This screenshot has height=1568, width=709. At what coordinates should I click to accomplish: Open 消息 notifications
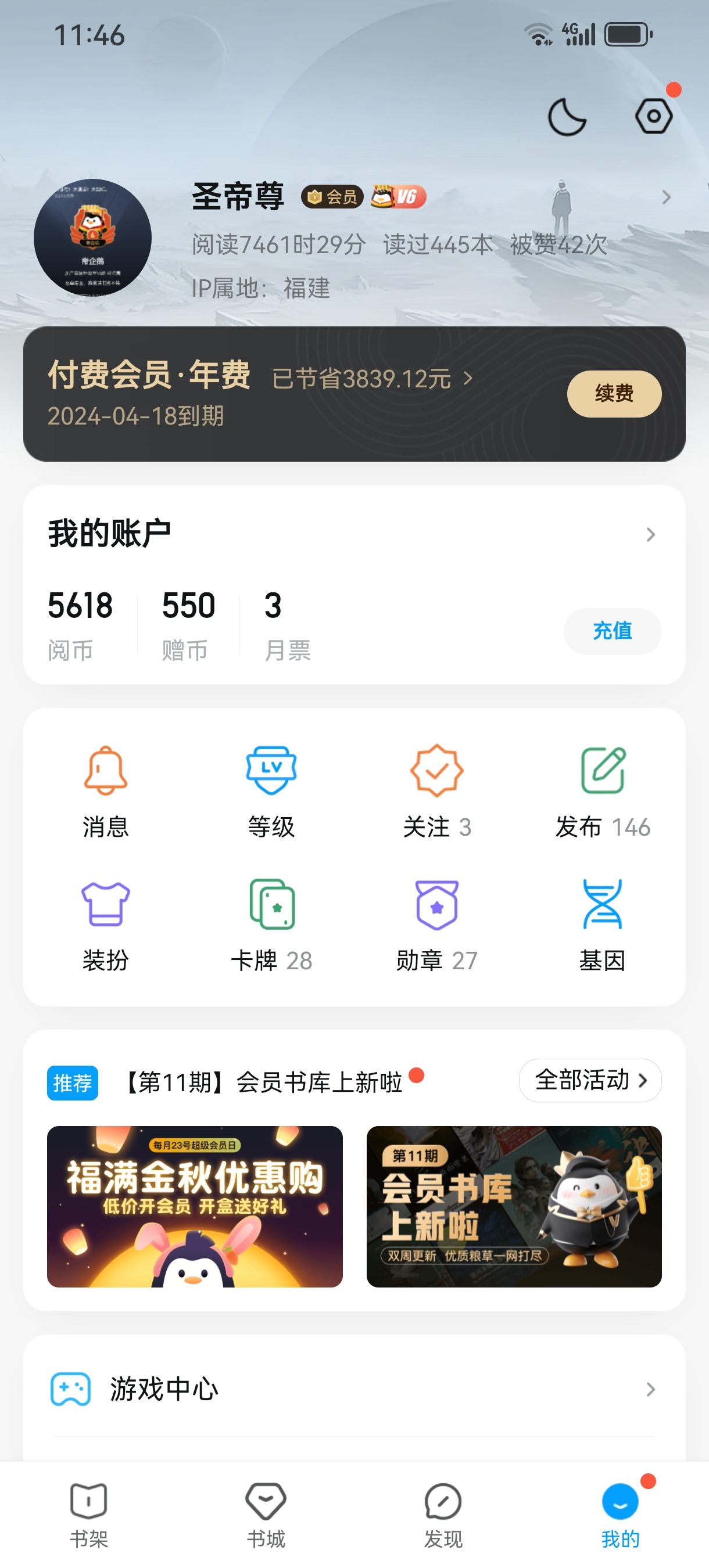[x=105, y=791]
